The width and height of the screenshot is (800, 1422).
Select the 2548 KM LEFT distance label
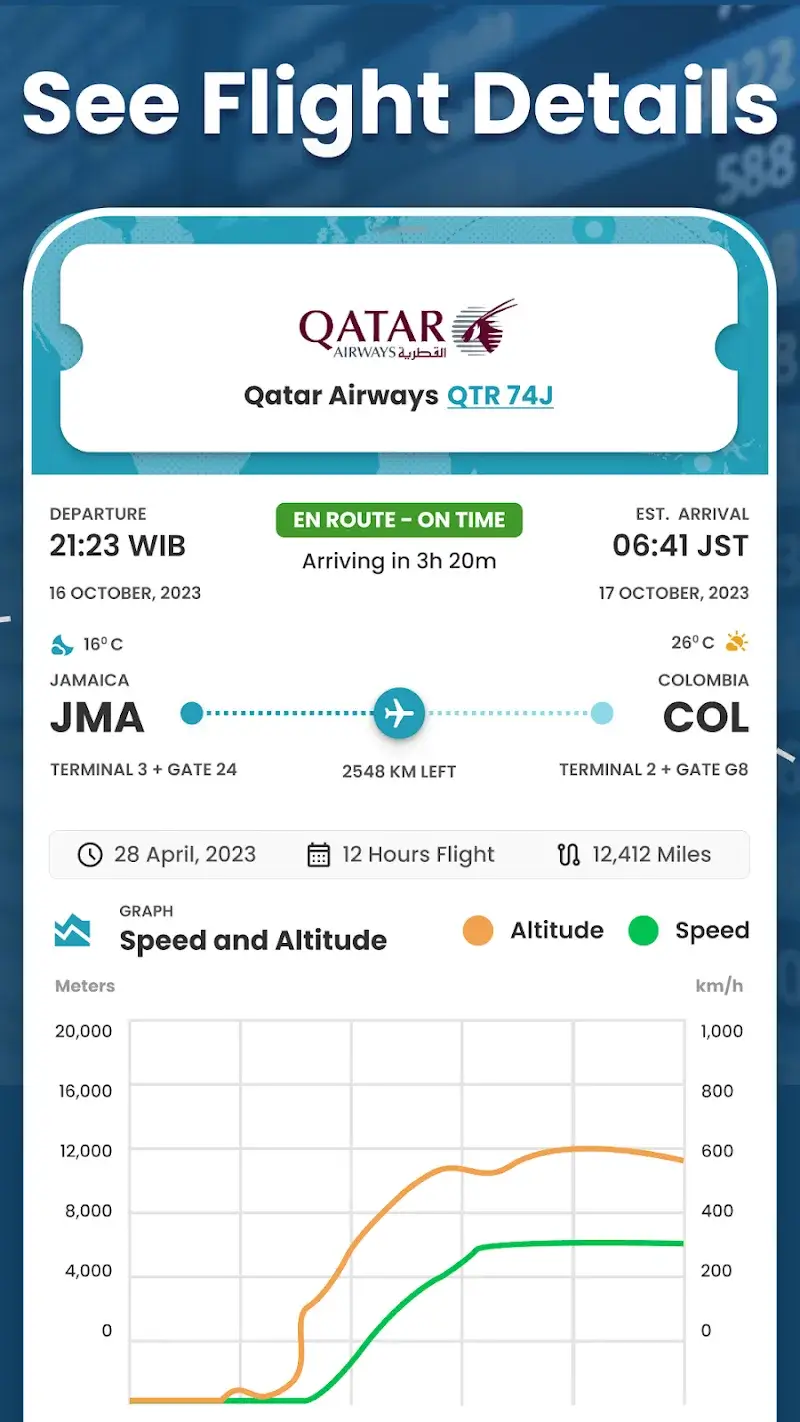(x=398, y=769)
